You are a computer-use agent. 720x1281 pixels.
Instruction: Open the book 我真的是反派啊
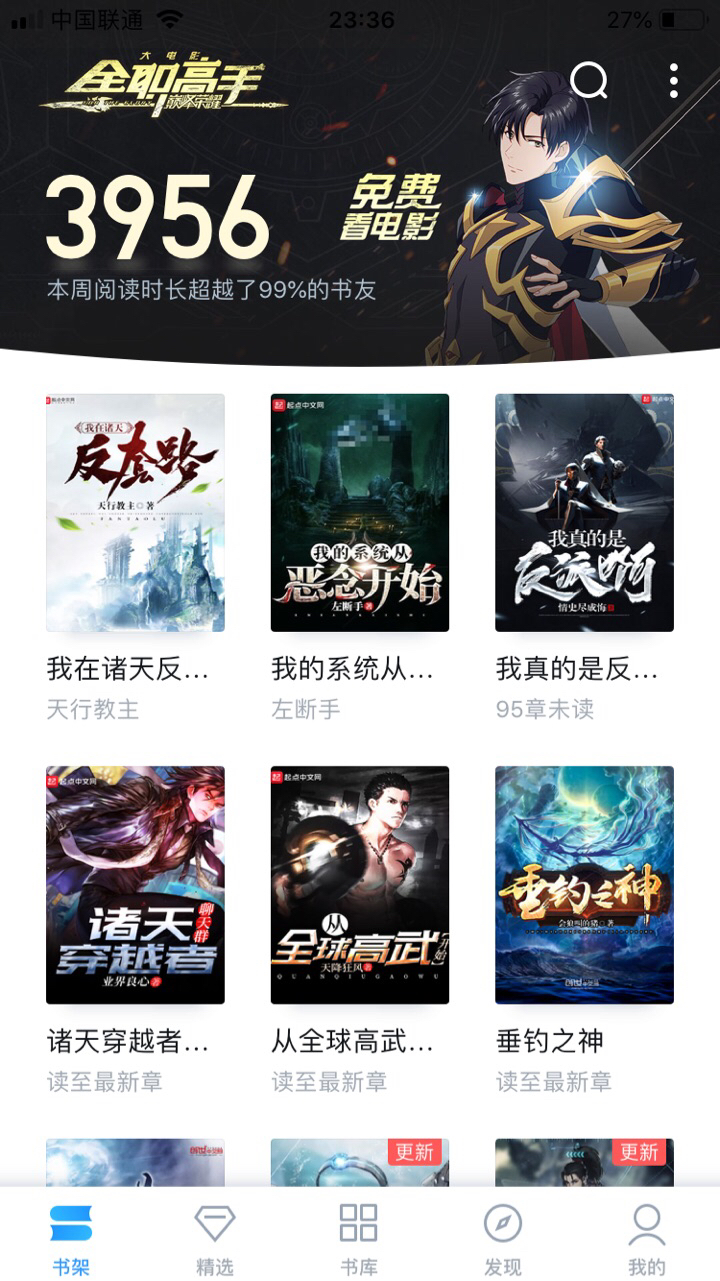[x=584, y=513]
